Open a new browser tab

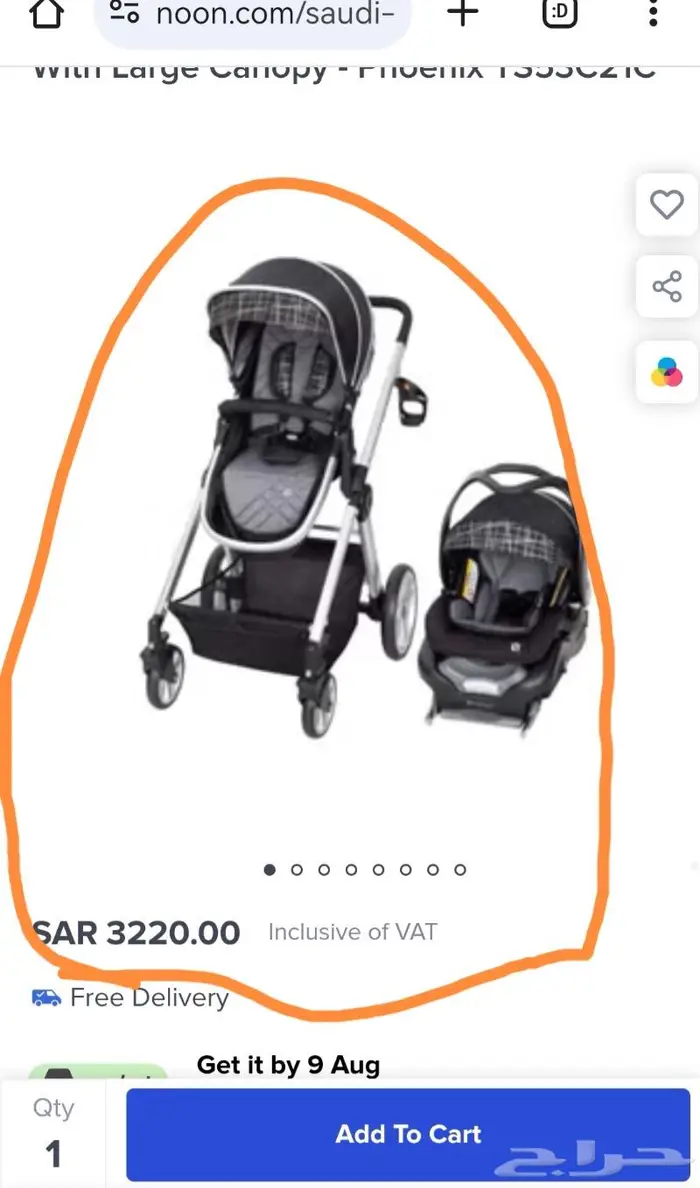[462, 14]
